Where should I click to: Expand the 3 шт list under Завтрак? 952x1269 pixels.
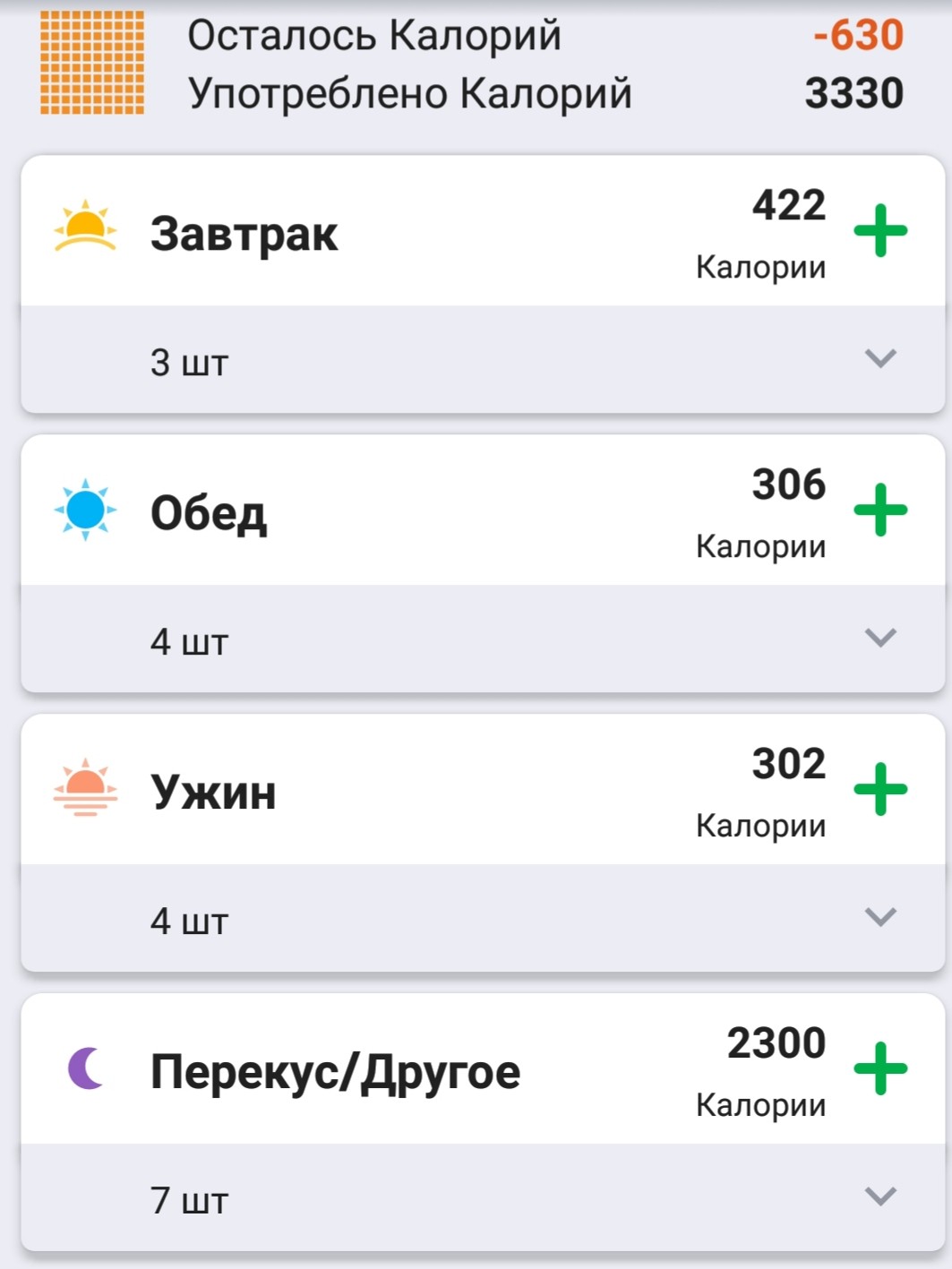880,359
